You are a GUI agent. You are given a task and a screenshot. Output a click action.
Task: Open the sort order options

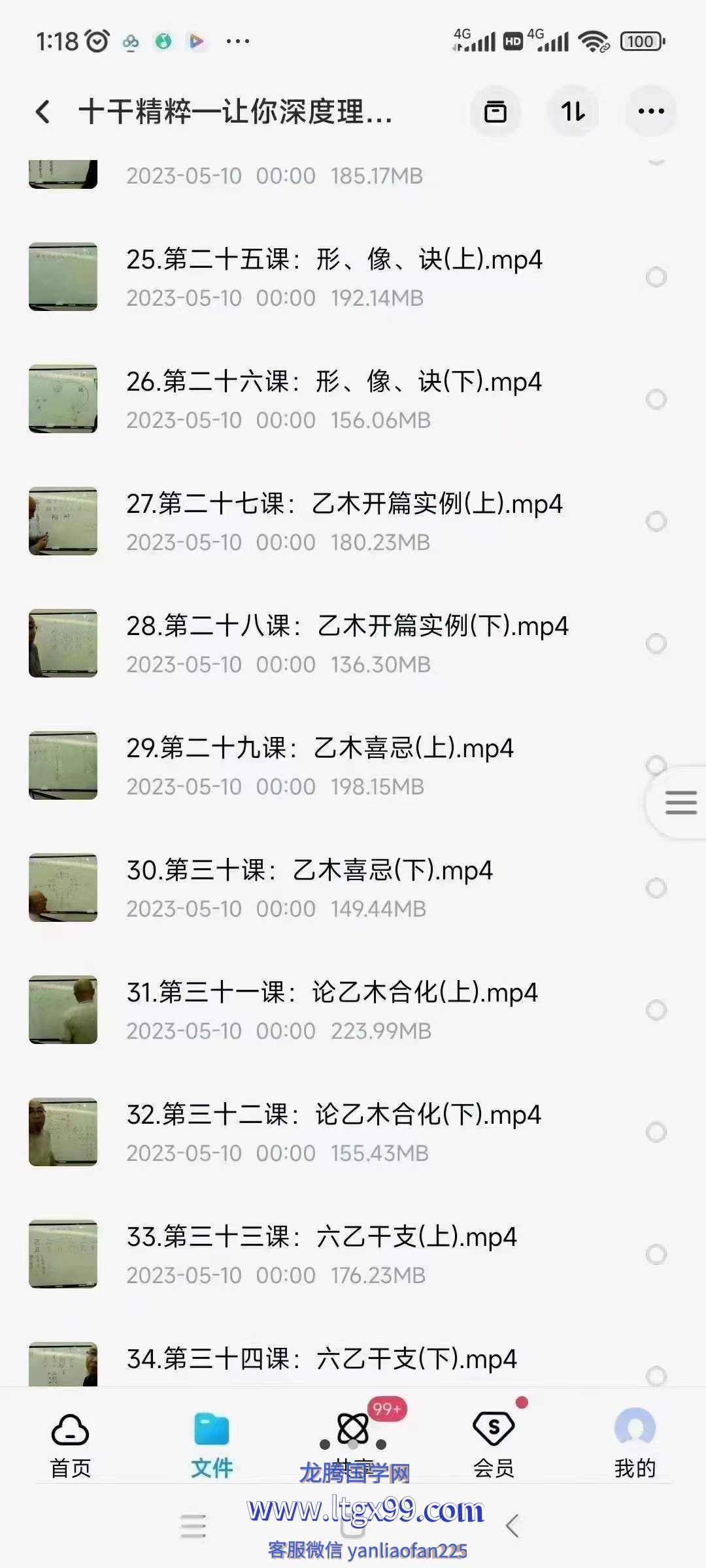point(573,112)
